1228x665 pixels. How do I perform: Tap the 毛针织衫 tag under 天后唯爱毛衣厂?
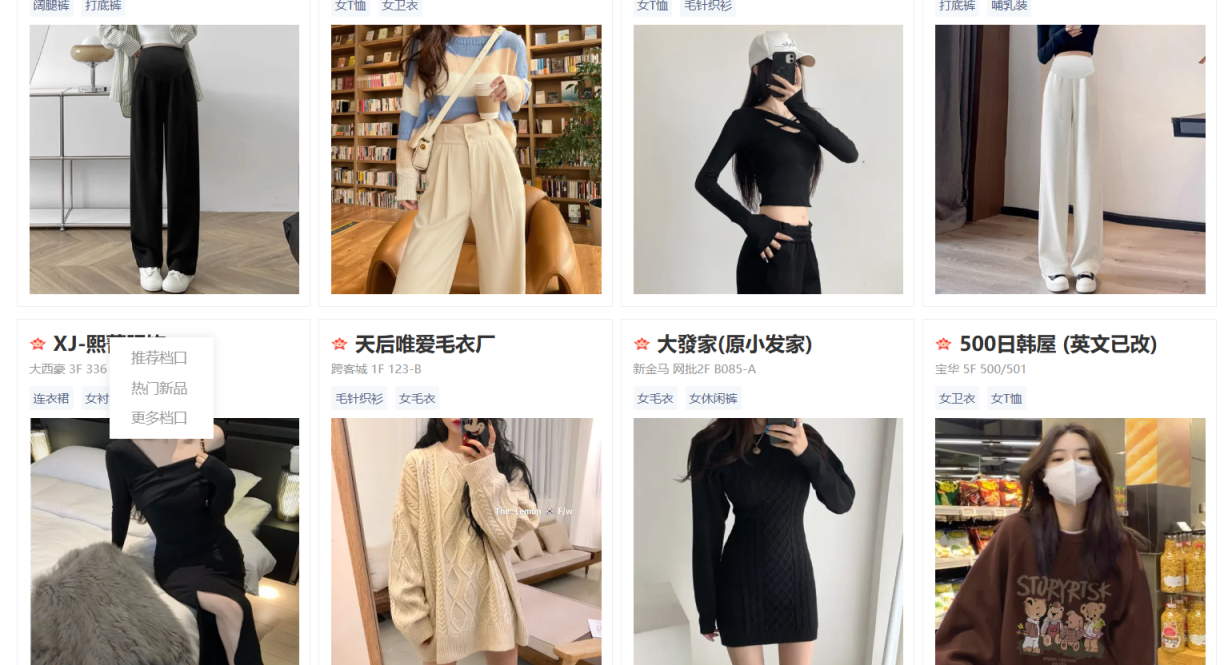(359, 399)
